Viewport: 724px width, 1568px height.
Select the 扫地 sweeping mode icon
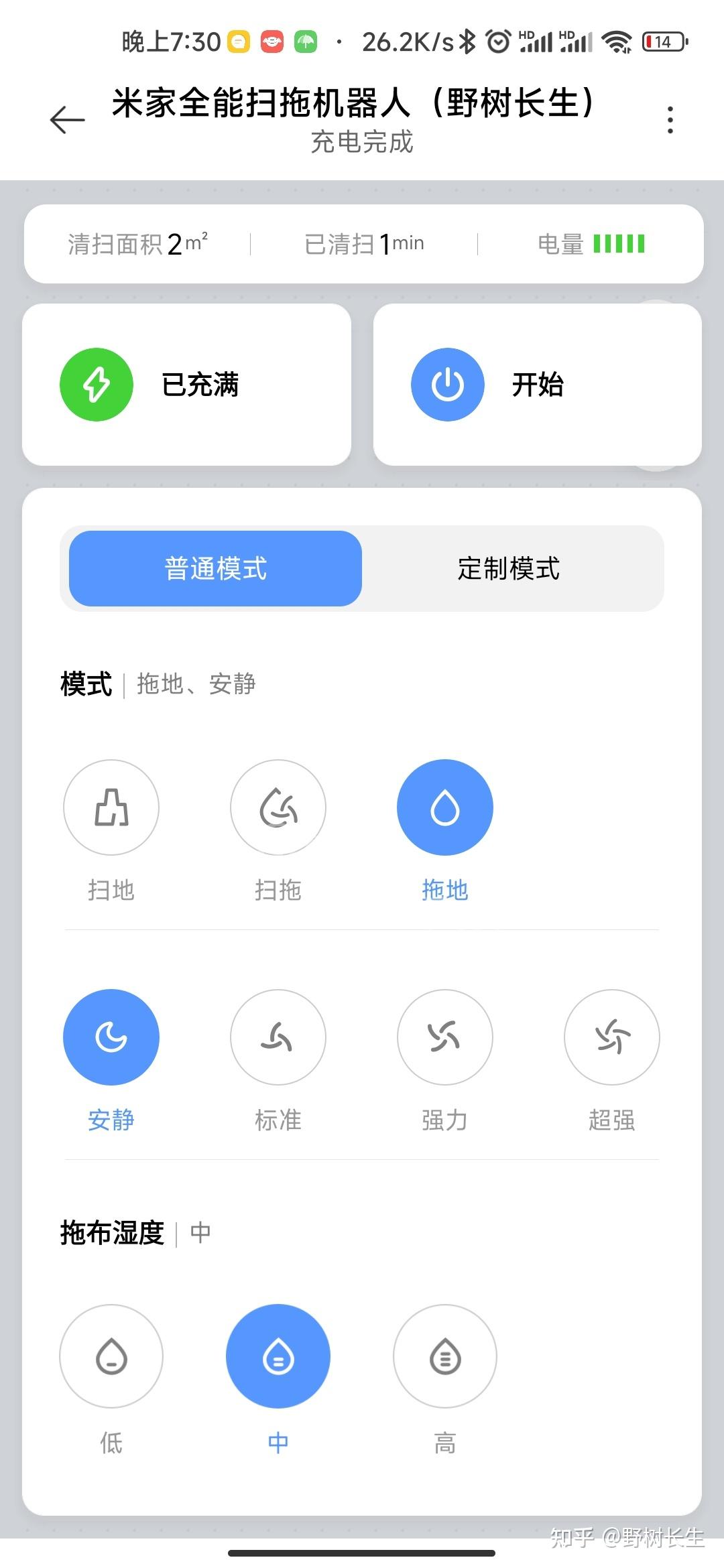click(x=111, y=807)
